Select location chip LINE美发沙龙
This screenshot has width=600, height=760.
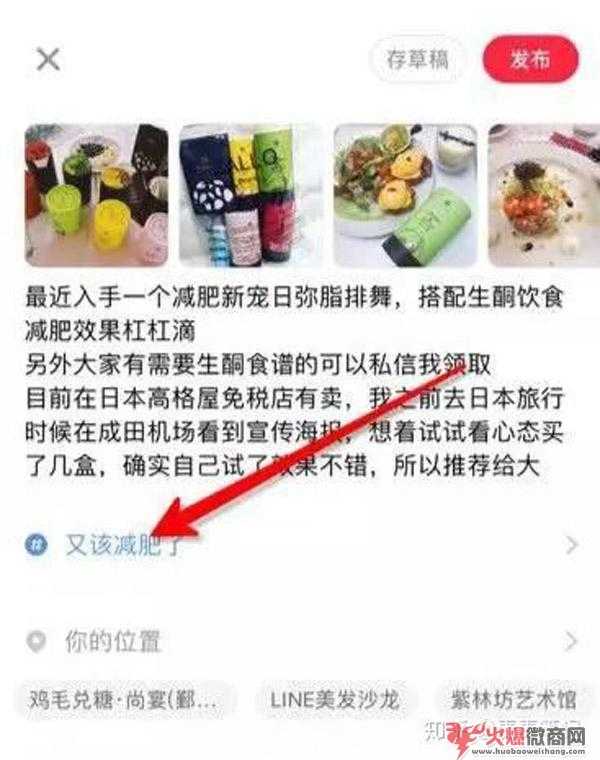[335, 700]
